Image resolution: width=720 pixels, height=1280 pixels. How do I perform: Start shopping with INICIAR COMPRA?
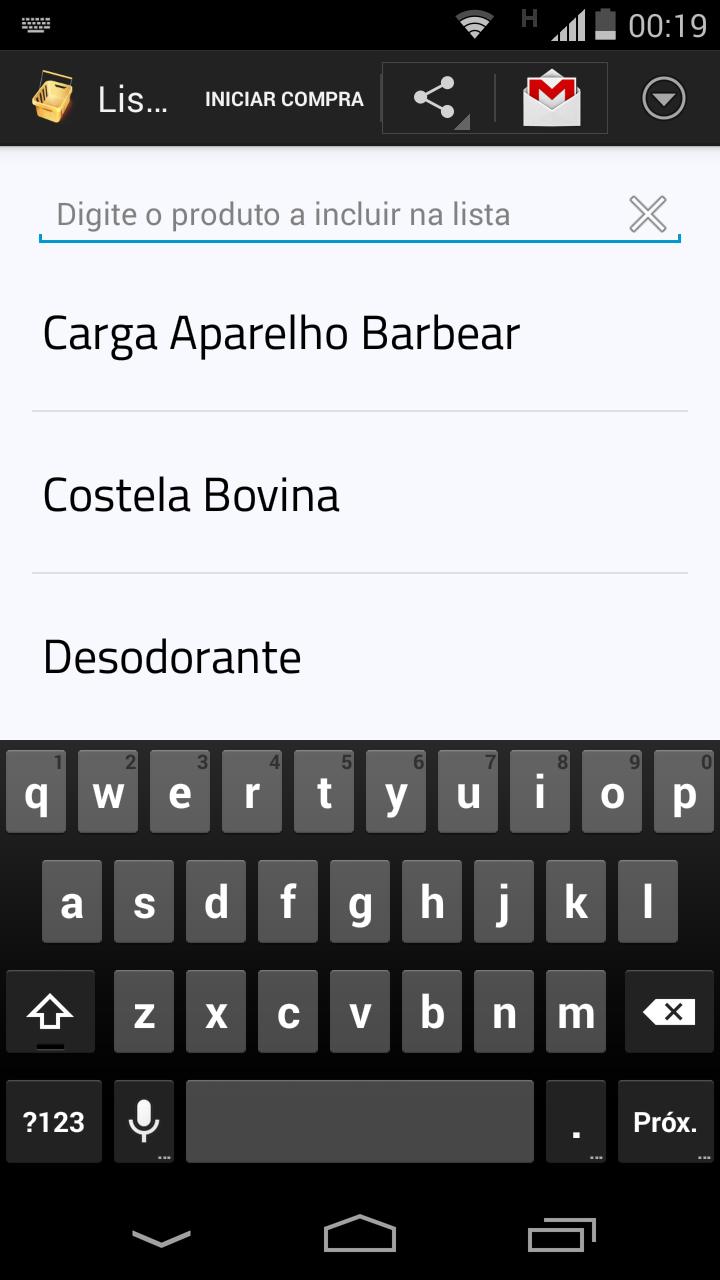coord(284,99)
